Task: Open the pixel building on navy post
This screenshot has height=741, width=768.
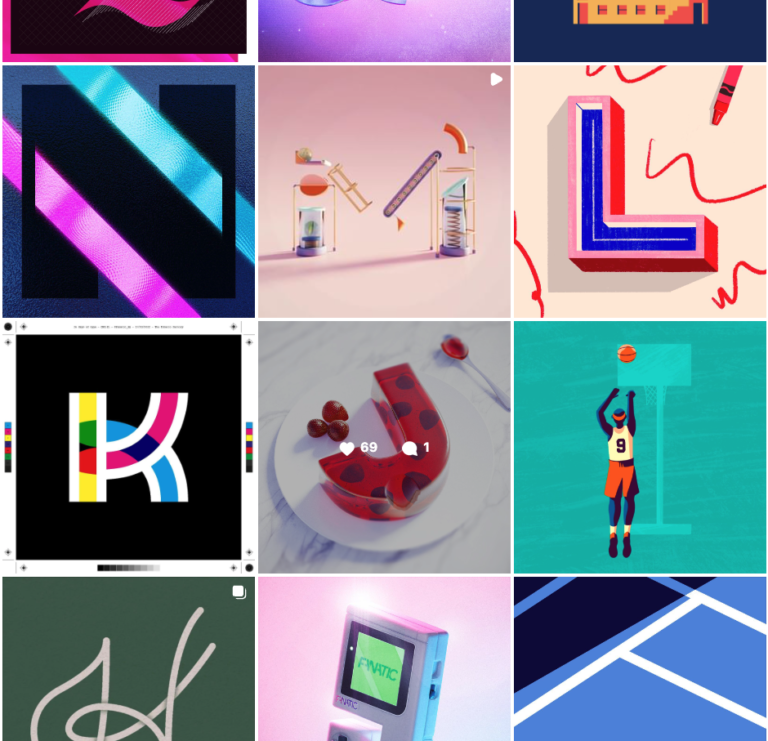Action: pos(640,30)
